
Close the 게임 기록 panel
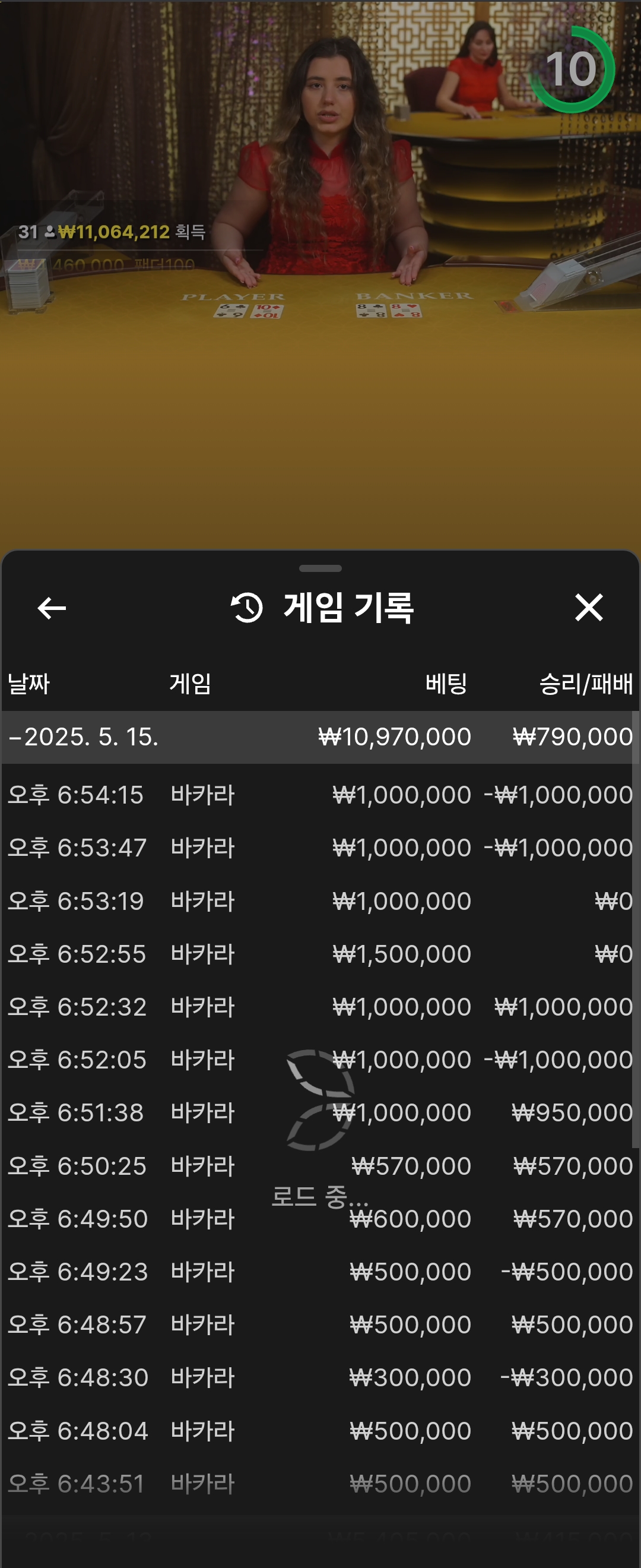[588, 608]
